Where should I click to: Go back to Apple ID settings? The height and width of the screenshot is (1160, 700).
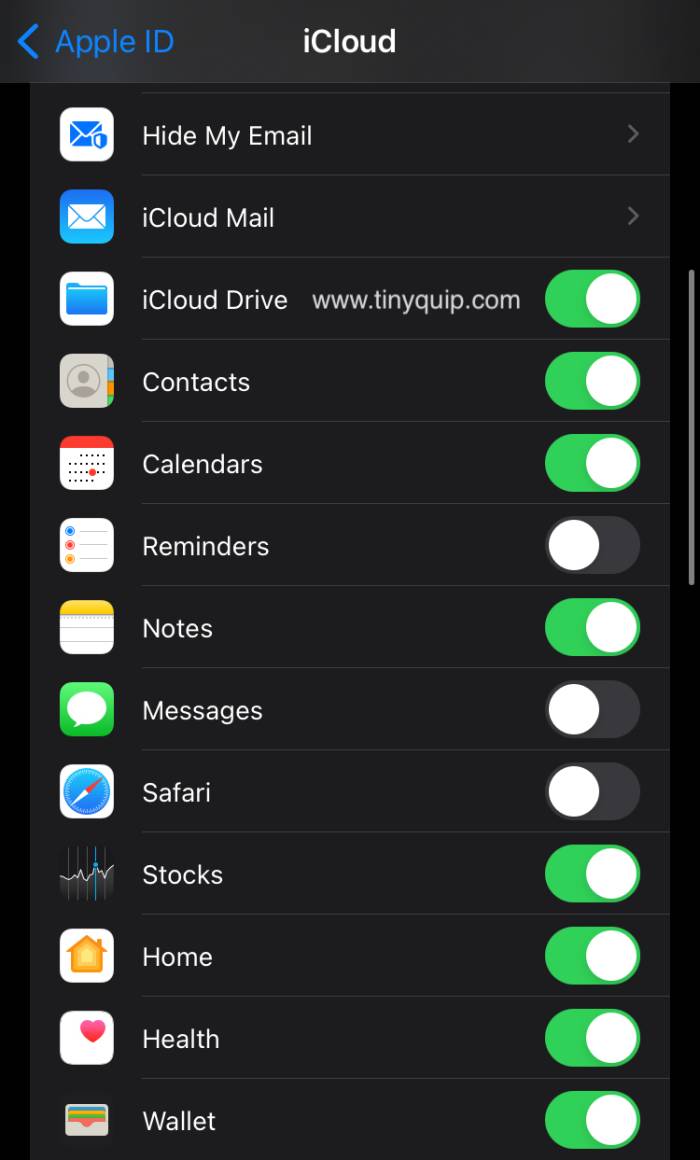click(96, 42)
